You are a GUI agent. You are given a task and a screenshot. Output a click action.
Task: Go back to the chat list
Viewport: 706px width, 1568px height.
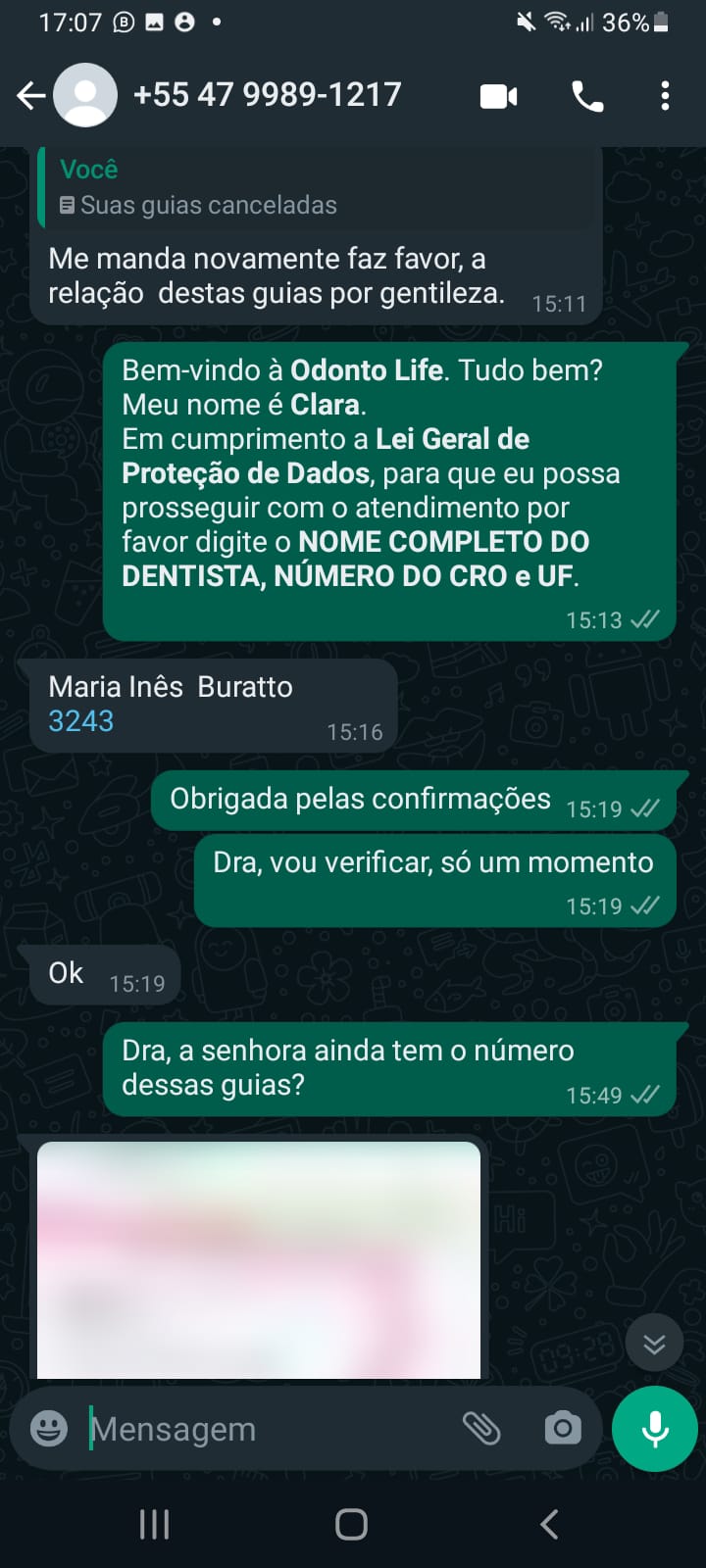[x=31, y=95]
